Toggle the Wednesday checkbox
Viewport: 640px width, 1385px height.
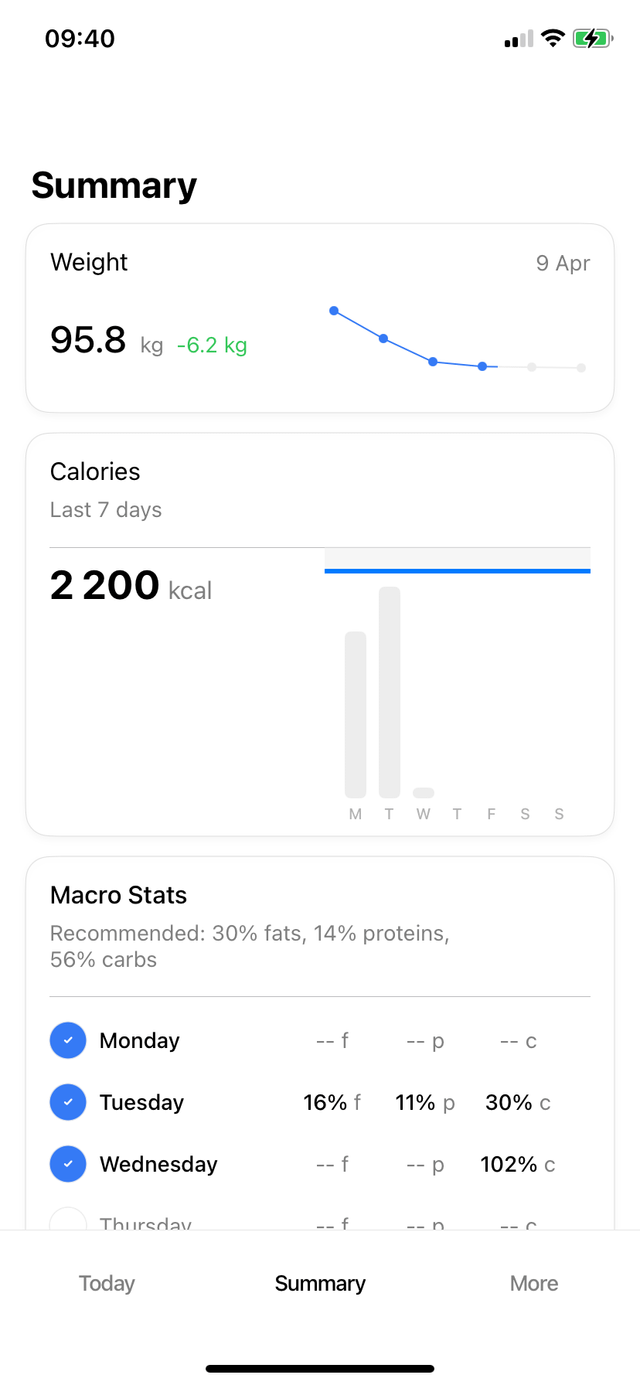pos(68,1165)
